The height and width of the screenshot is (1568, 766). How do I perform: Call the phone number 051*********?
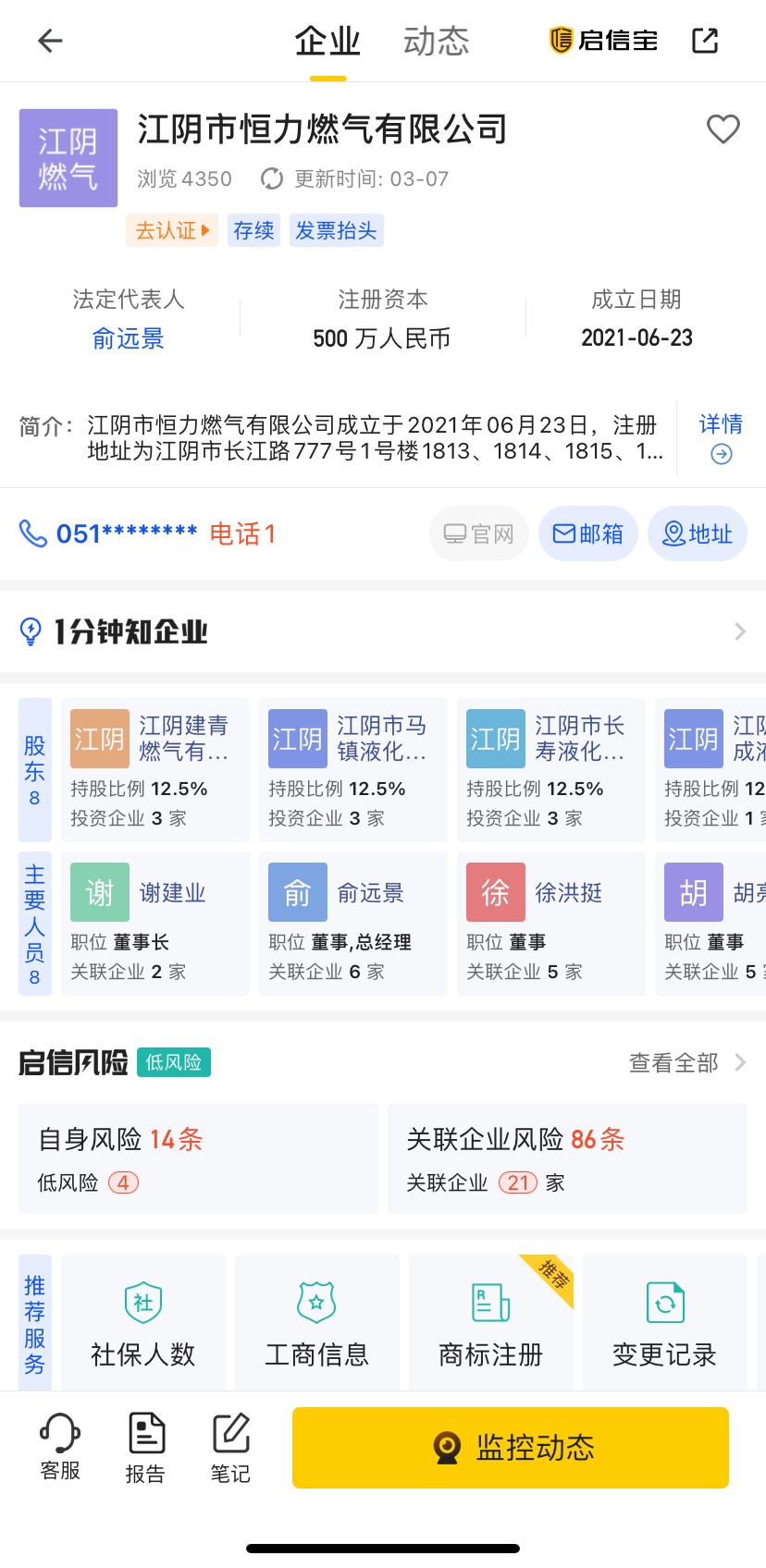(x=127, y=534)
